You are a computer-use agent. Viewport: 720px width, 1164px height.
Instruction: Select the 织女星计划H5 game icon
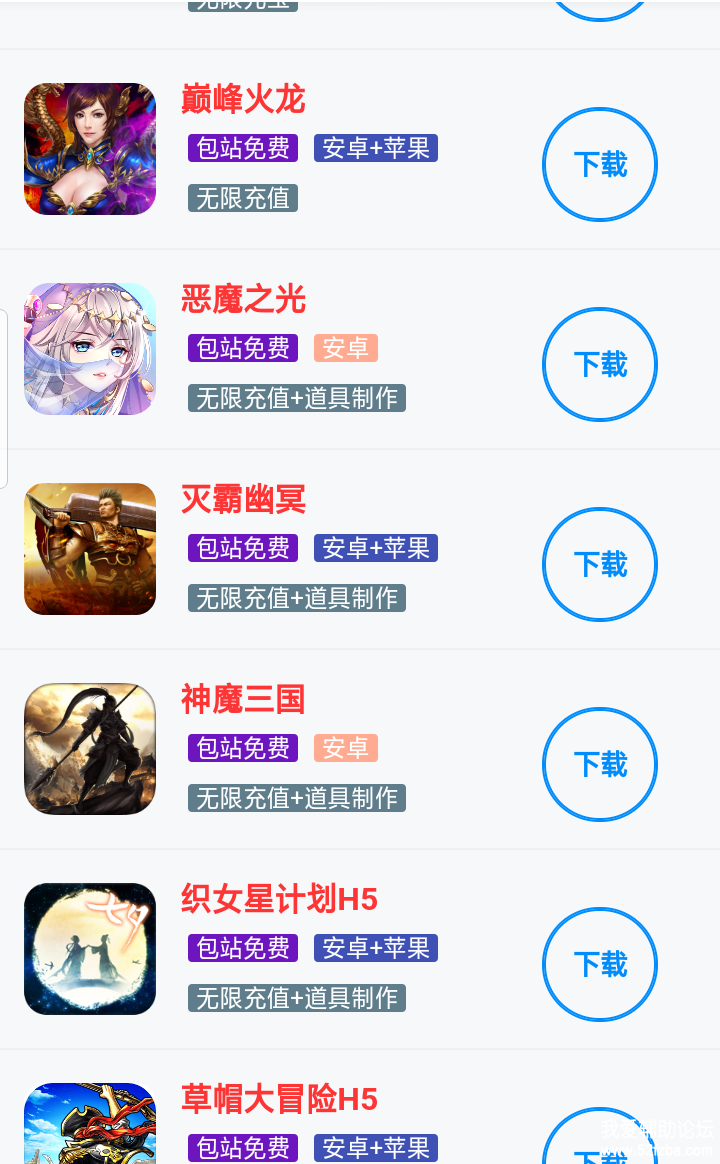coord(90,949)
